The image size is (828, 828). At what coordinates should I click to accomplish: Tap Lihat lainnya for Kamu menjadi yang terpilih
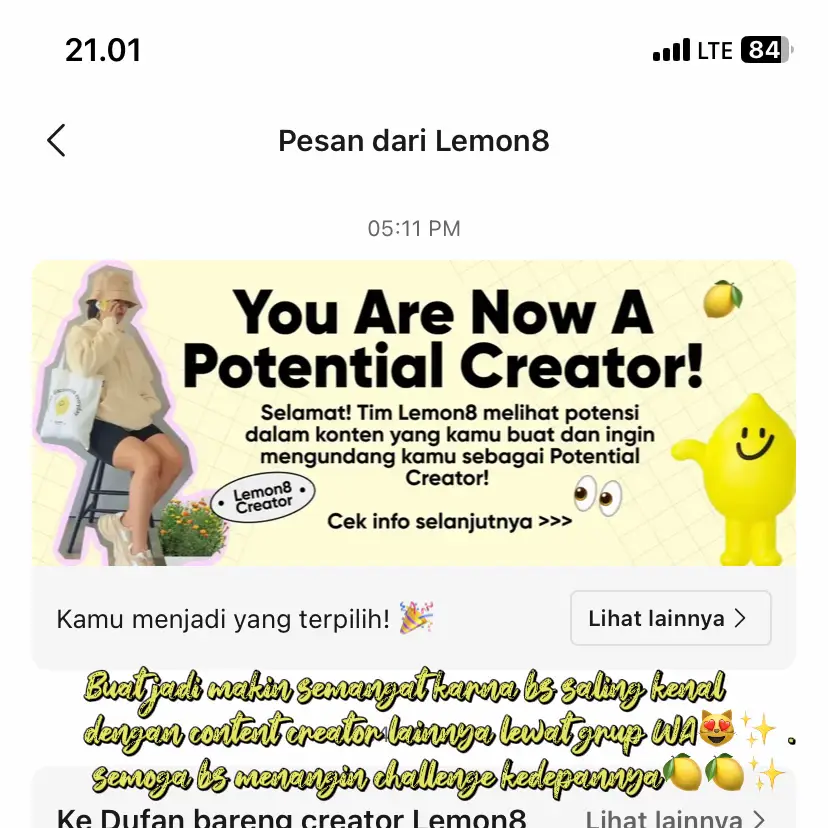[x=670, y=618]
